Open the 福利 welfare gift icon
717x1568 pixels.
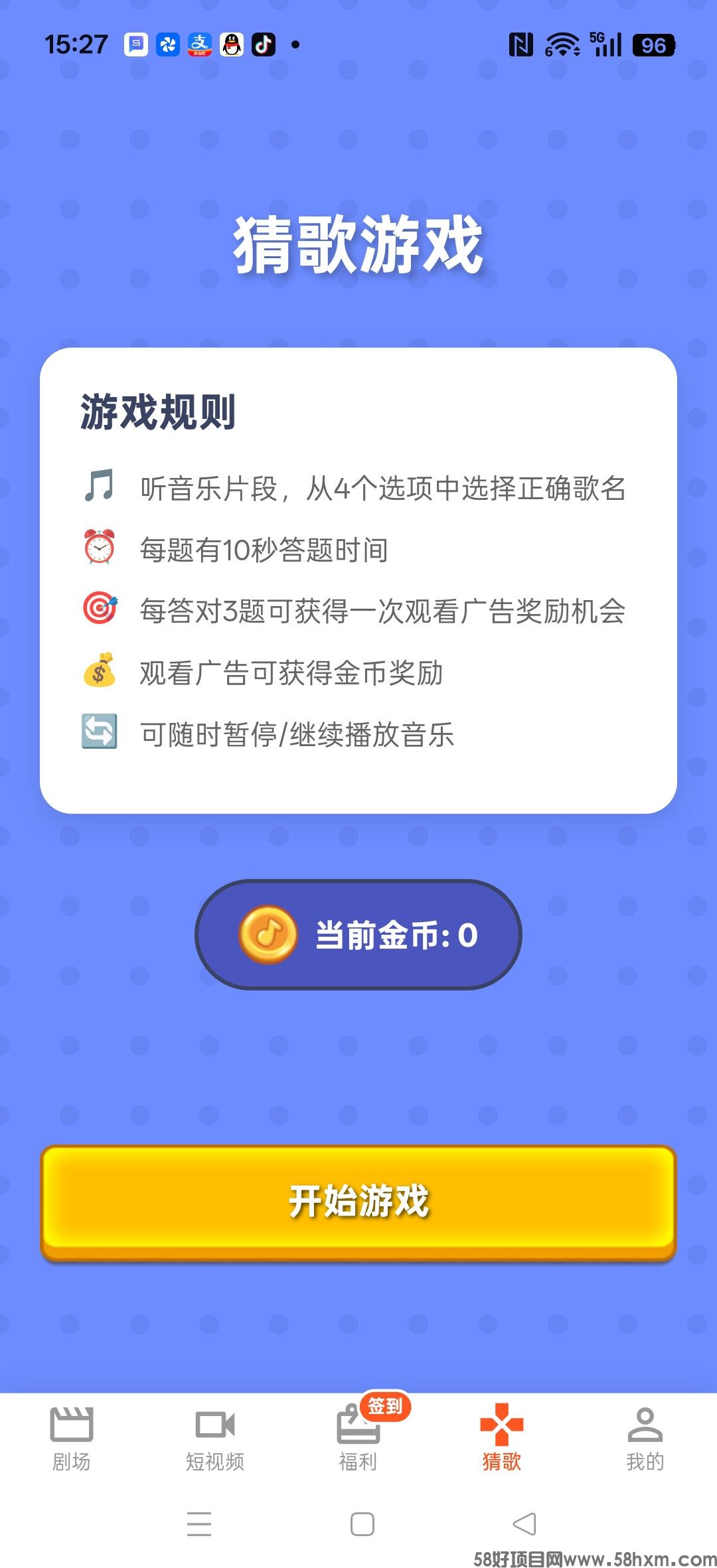tap(358, 1424)
